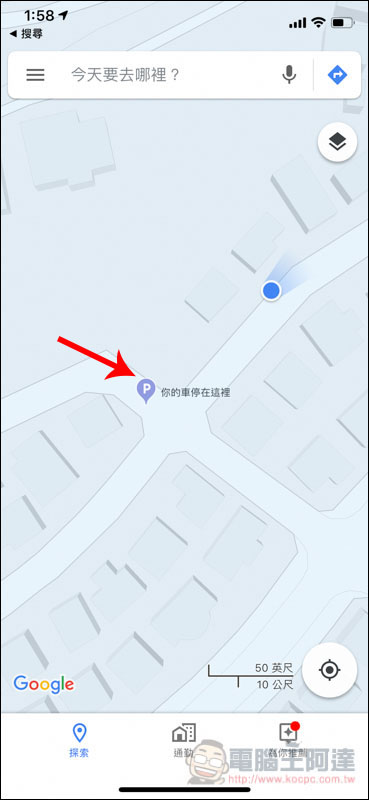369x800 pixels.
Task: Select the 探索 tab
Action: point(79,740)
